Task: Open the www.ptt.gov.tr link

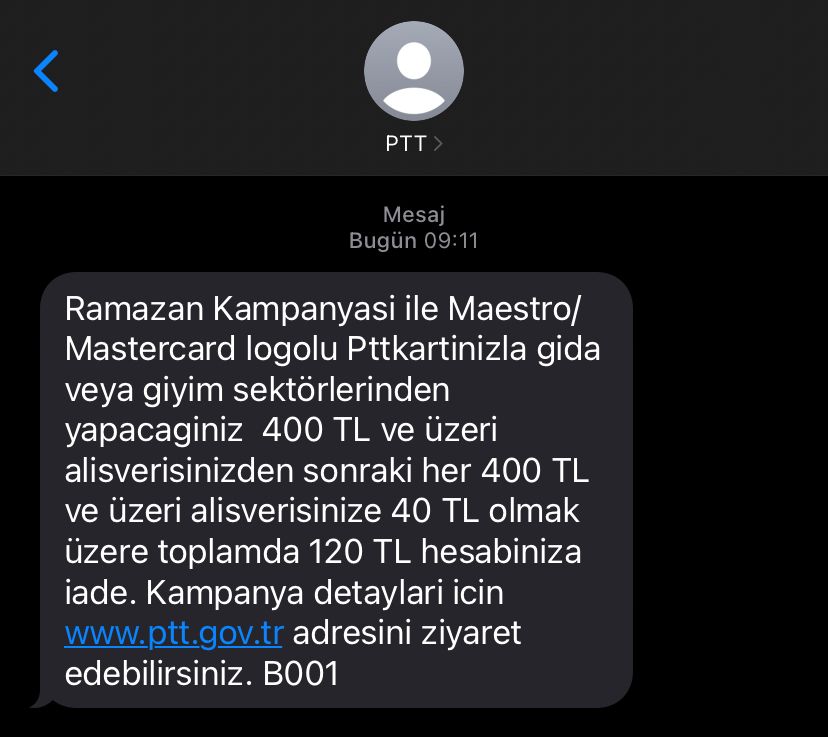Action: (x=174, y=634)
